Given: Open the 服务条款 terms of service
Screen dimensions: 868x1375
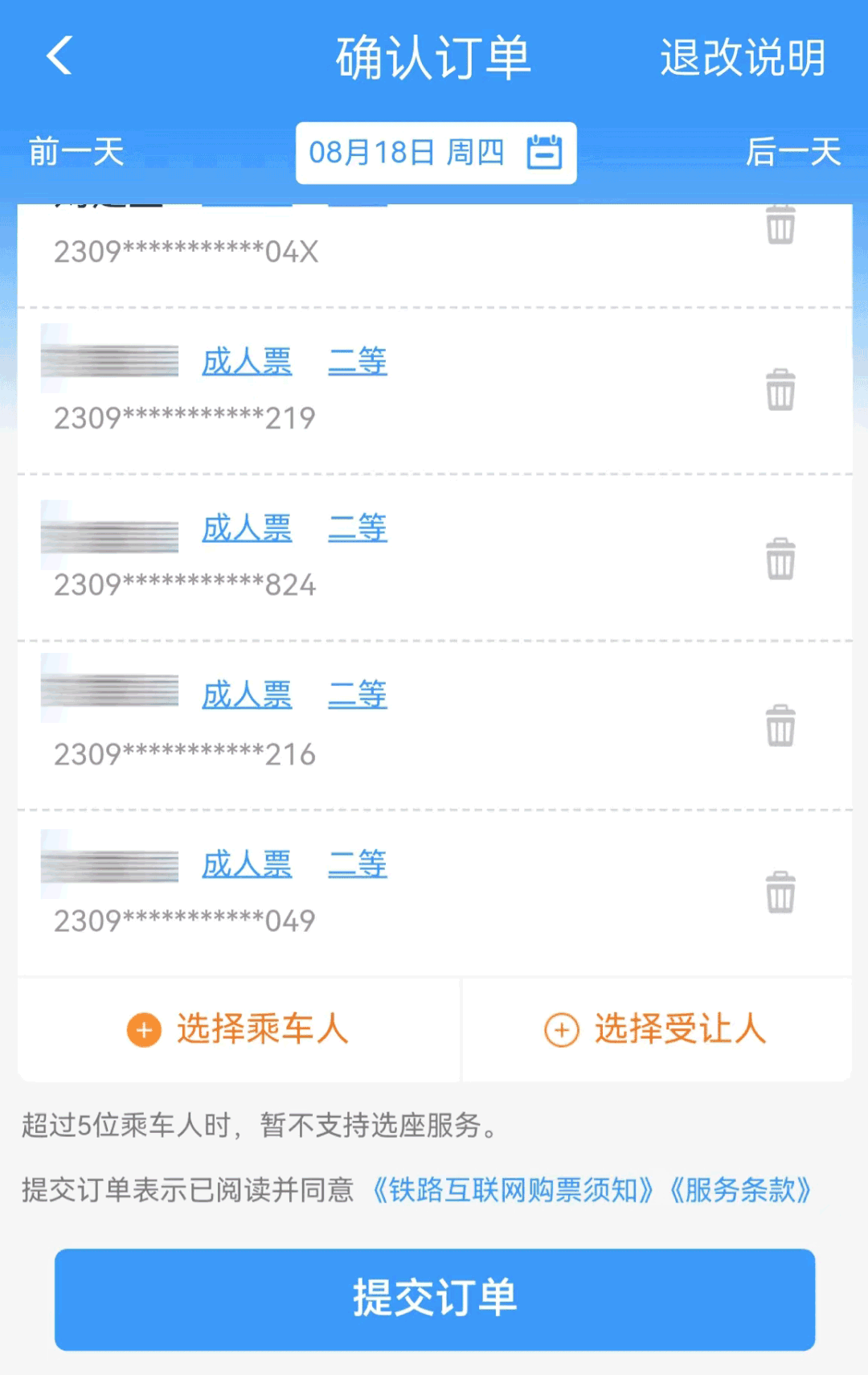Looking at the screenshot, I should pos(739,1190).
